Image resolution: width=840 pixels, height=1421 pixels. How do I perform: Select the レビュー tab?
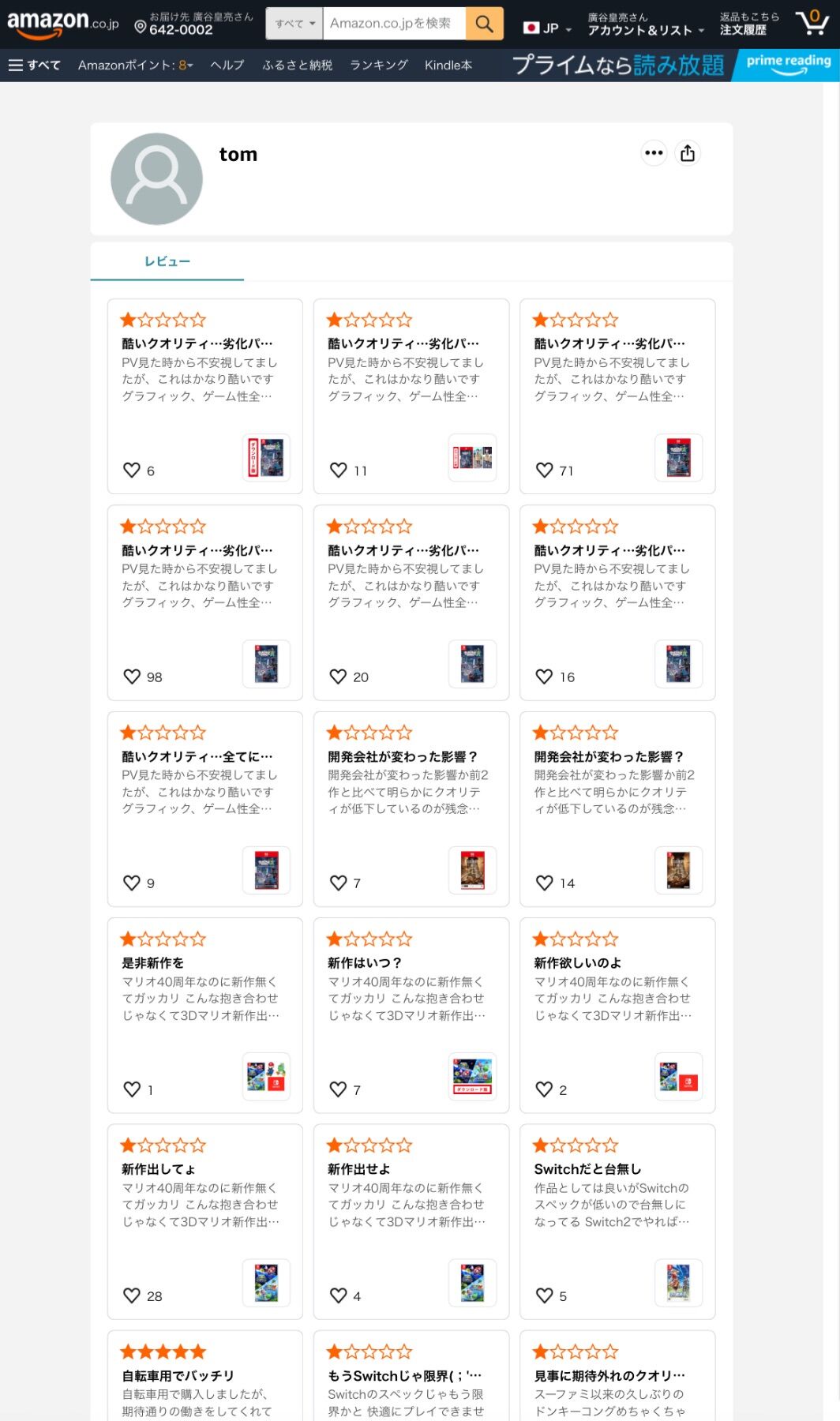pos(167,261)
